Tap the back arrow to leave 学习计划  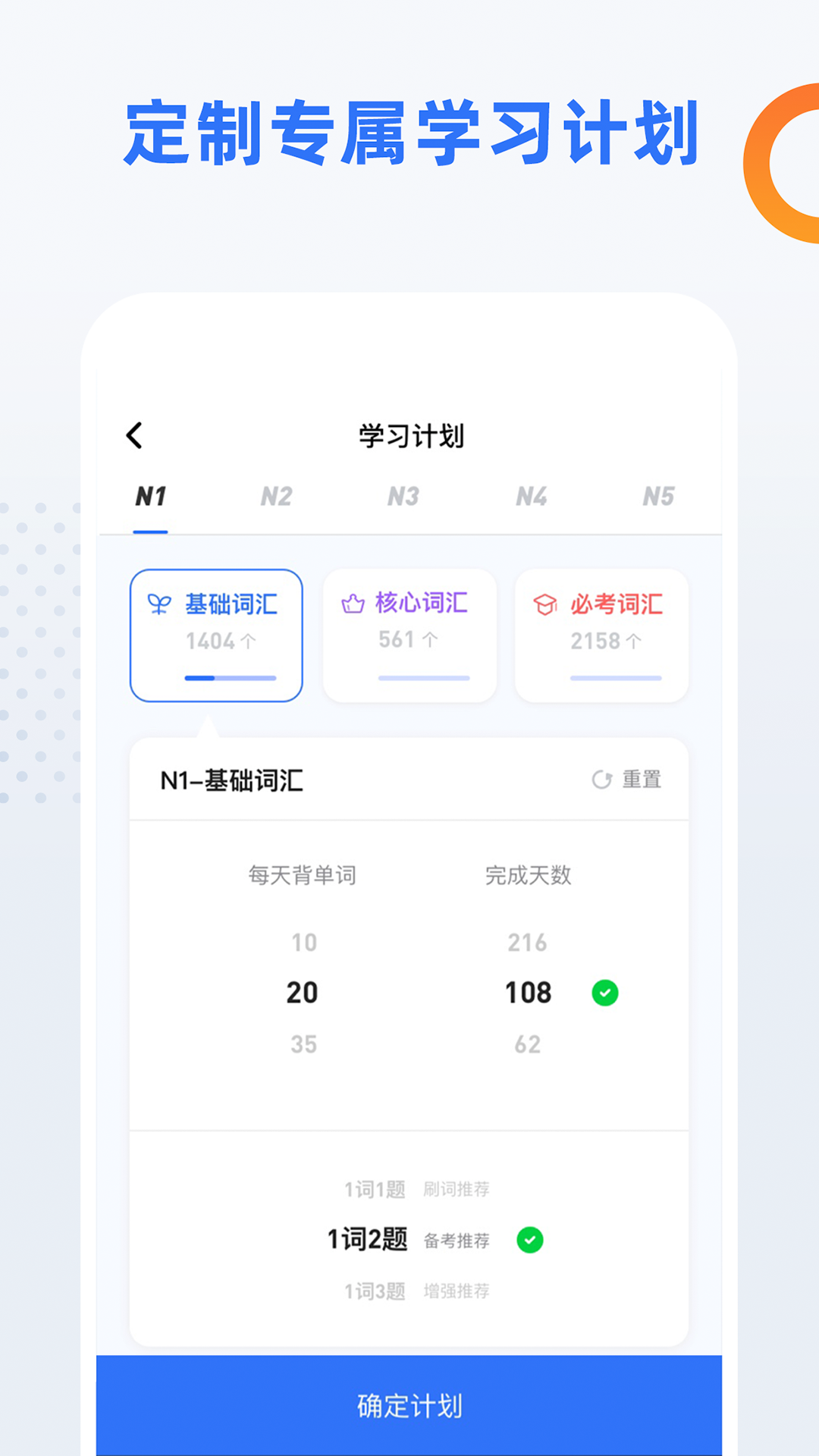pyautogui.click(x=134, y=435)
